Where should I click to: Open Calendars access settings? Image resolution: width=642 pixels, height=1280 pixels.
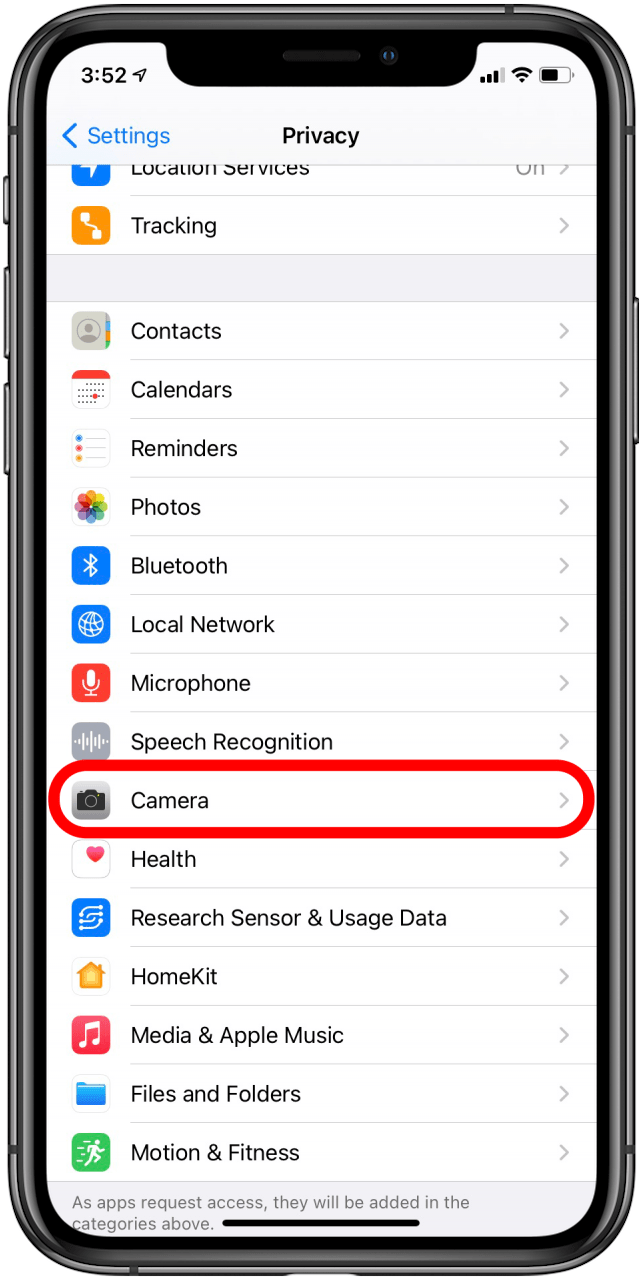[320, 390]
